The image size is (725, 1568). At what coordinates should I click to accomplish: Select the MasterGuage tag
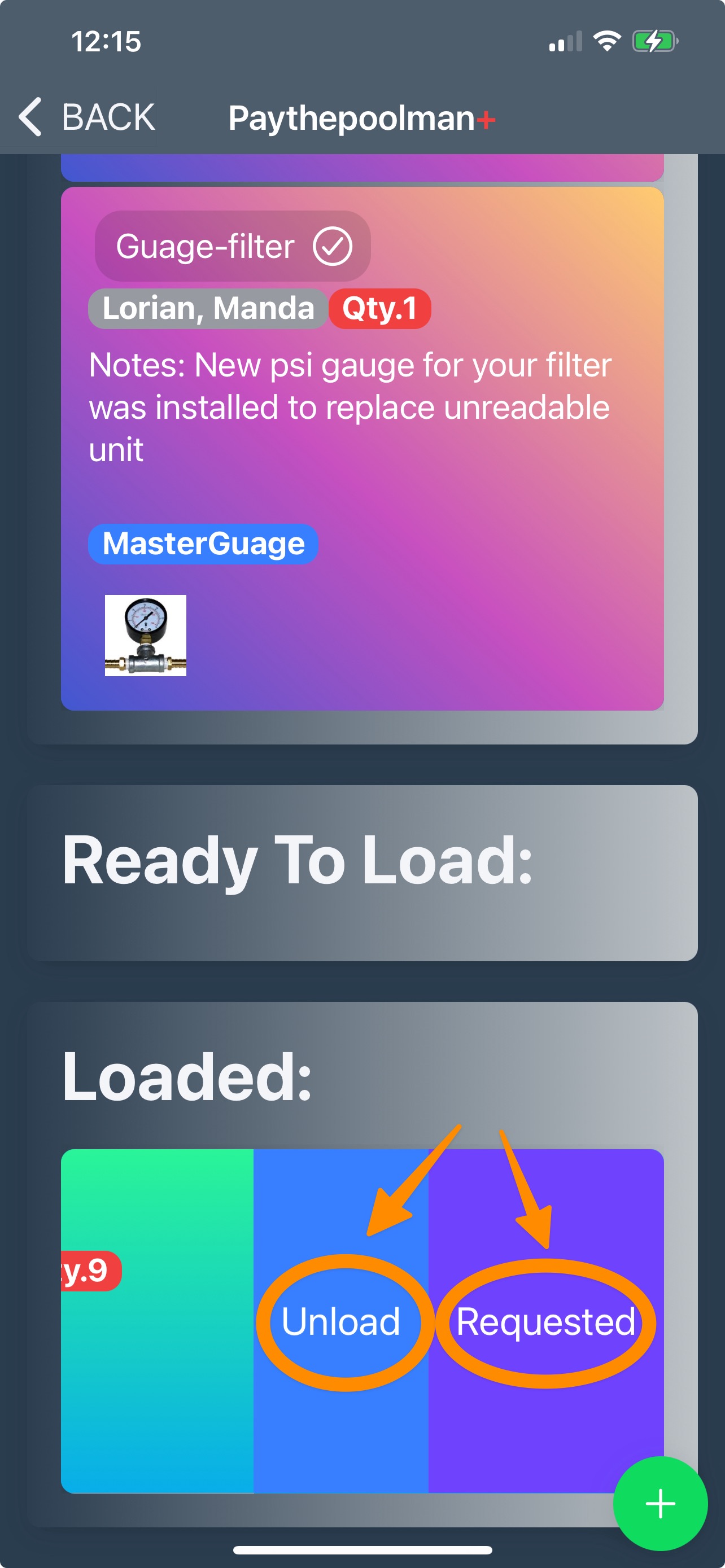[203, 544]
